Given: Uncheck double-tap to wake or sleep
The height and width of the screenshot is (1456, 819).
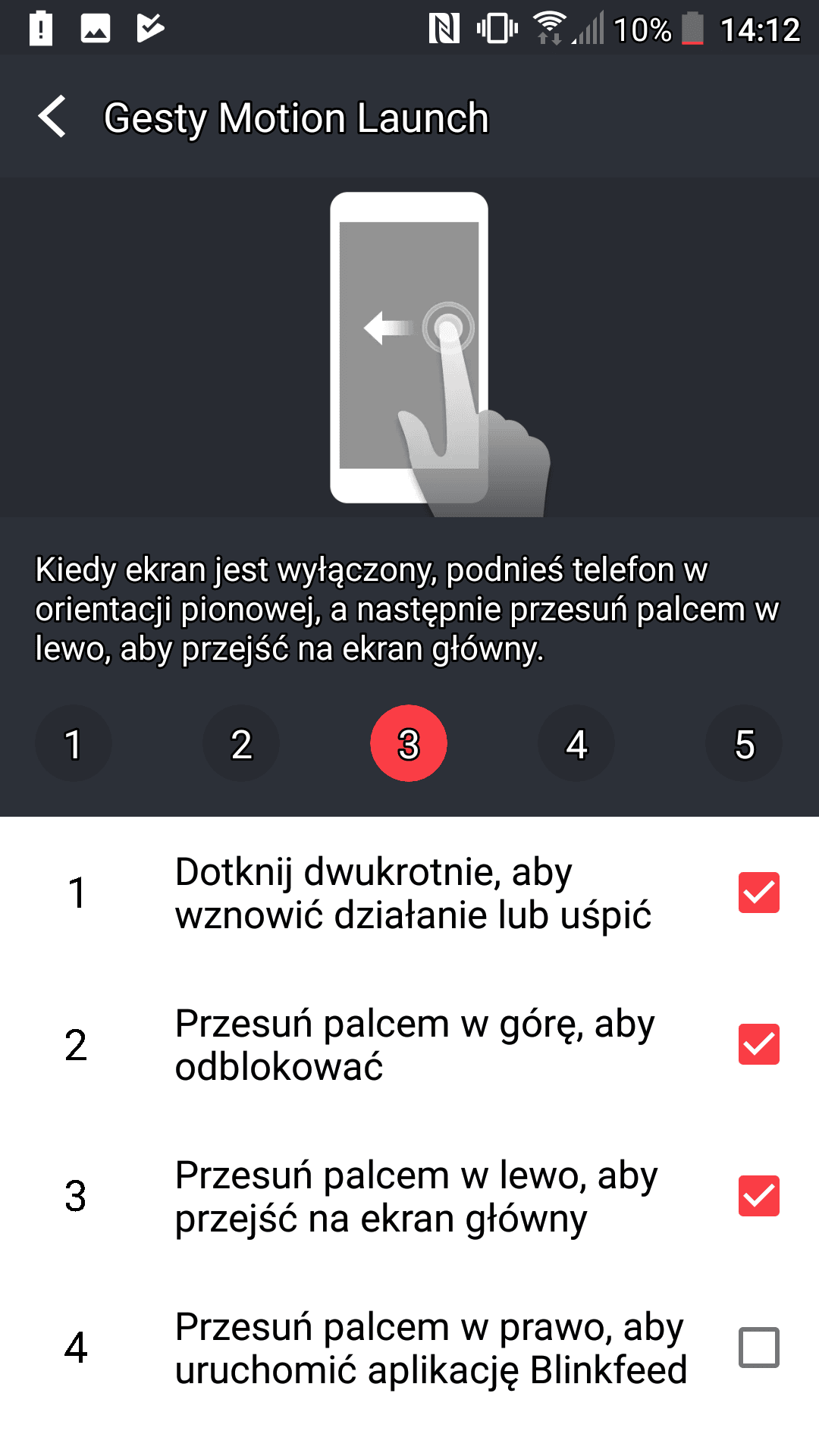Looking at the screenshot, I should (759, 893).
